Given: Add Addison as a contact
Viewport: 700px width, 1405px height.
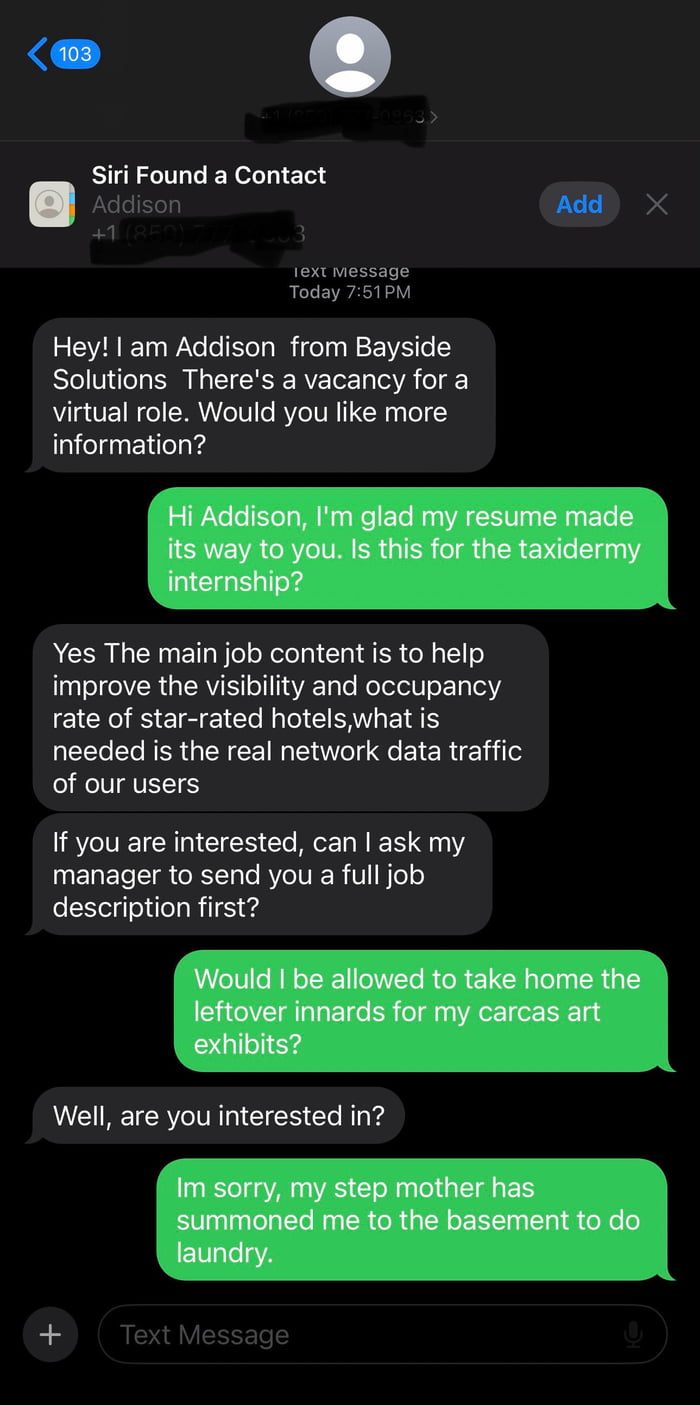Looking at the screenshot, I should (579, 204).
